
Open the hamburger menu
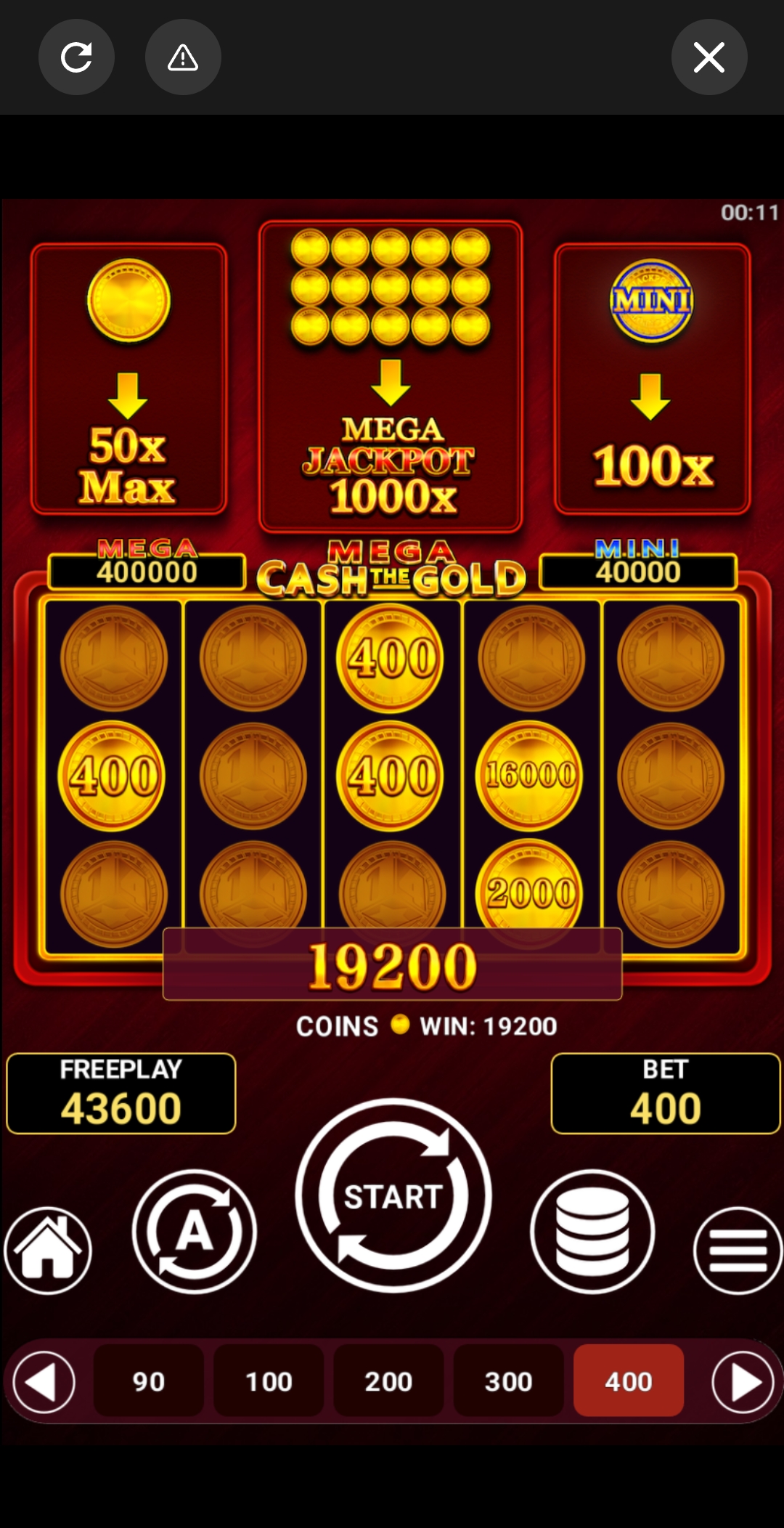coord(738,1250)
